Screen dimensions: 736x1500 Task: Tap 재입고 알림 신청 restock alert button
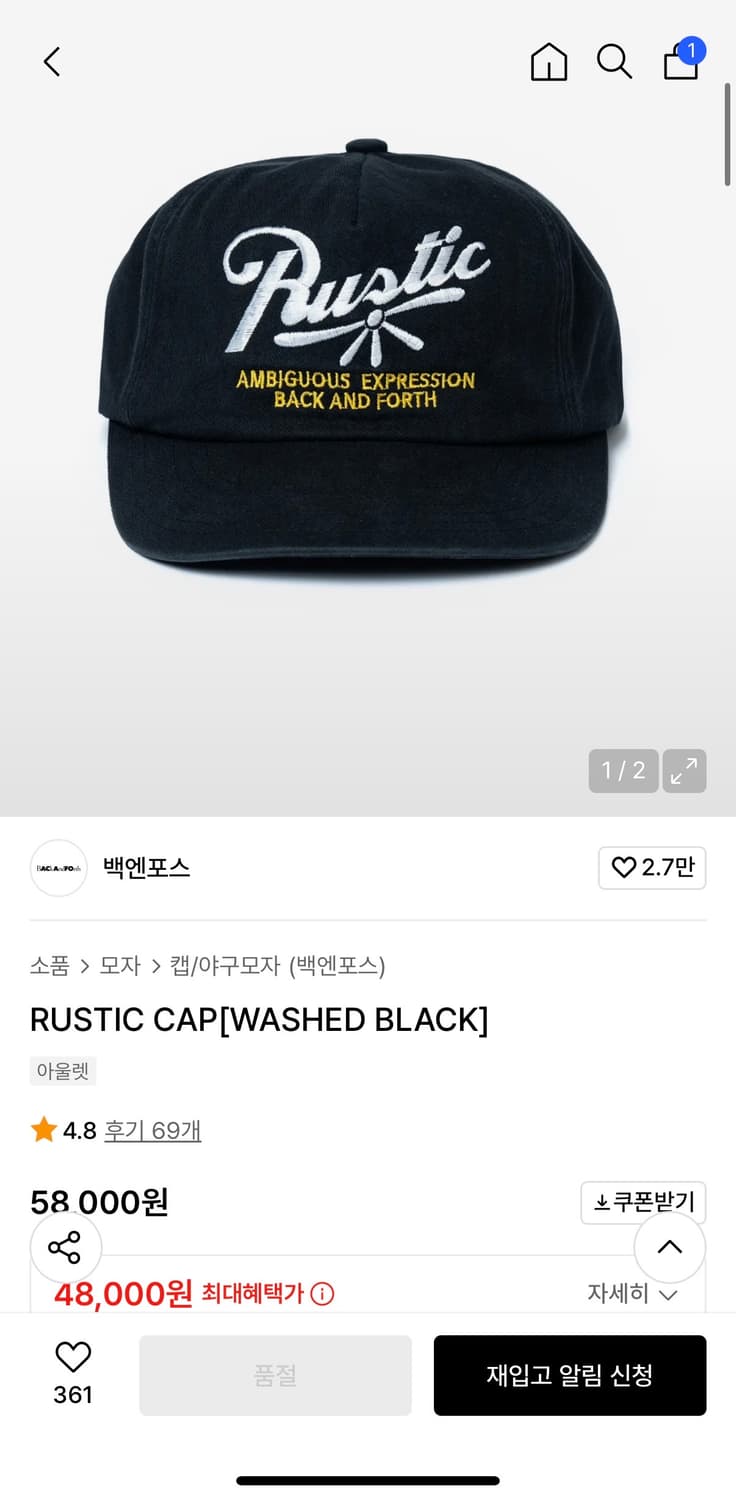pyautogui.click(x=570, y=1375)
